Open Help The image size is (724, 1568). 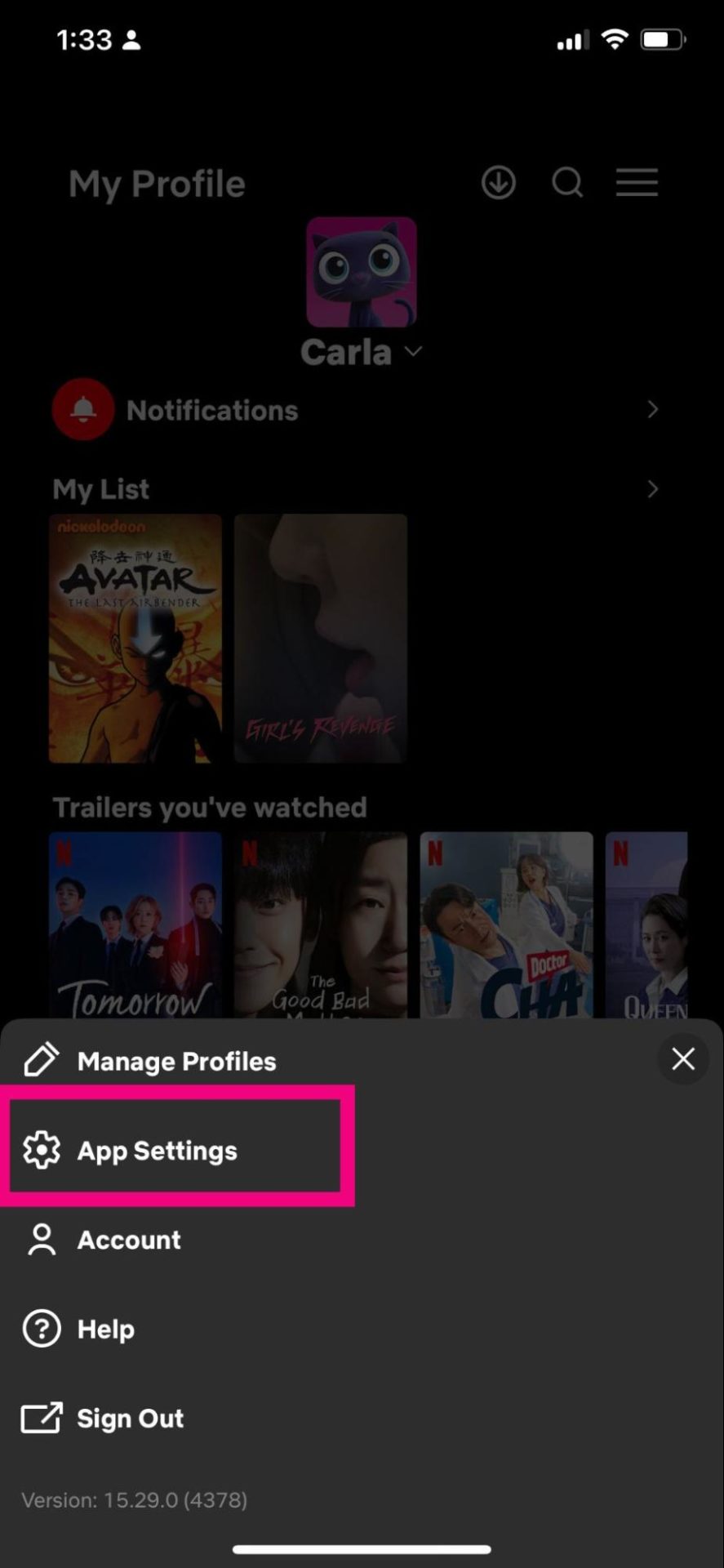[105, 1329]
